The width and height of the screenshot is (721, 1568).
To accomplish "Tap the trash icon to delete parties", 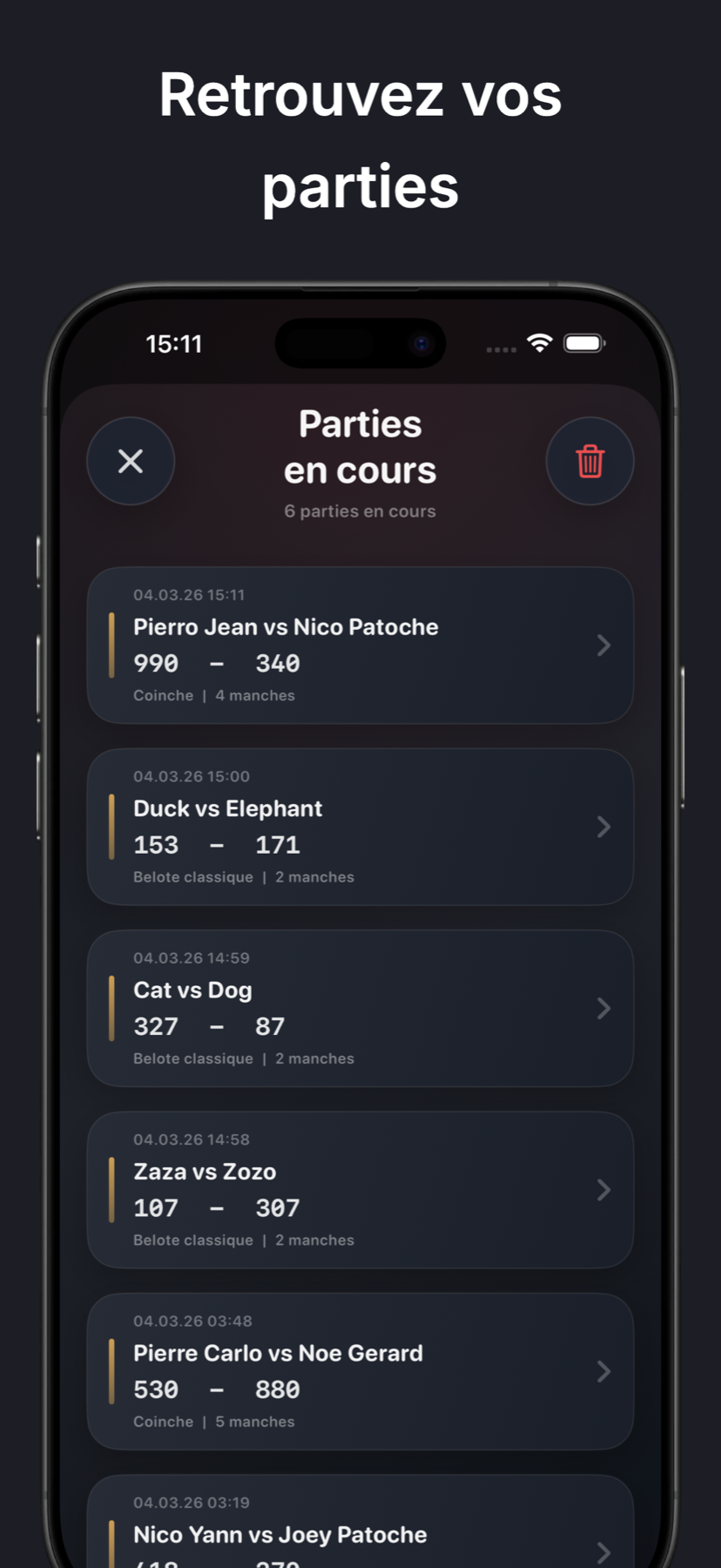I will point(590,461).
